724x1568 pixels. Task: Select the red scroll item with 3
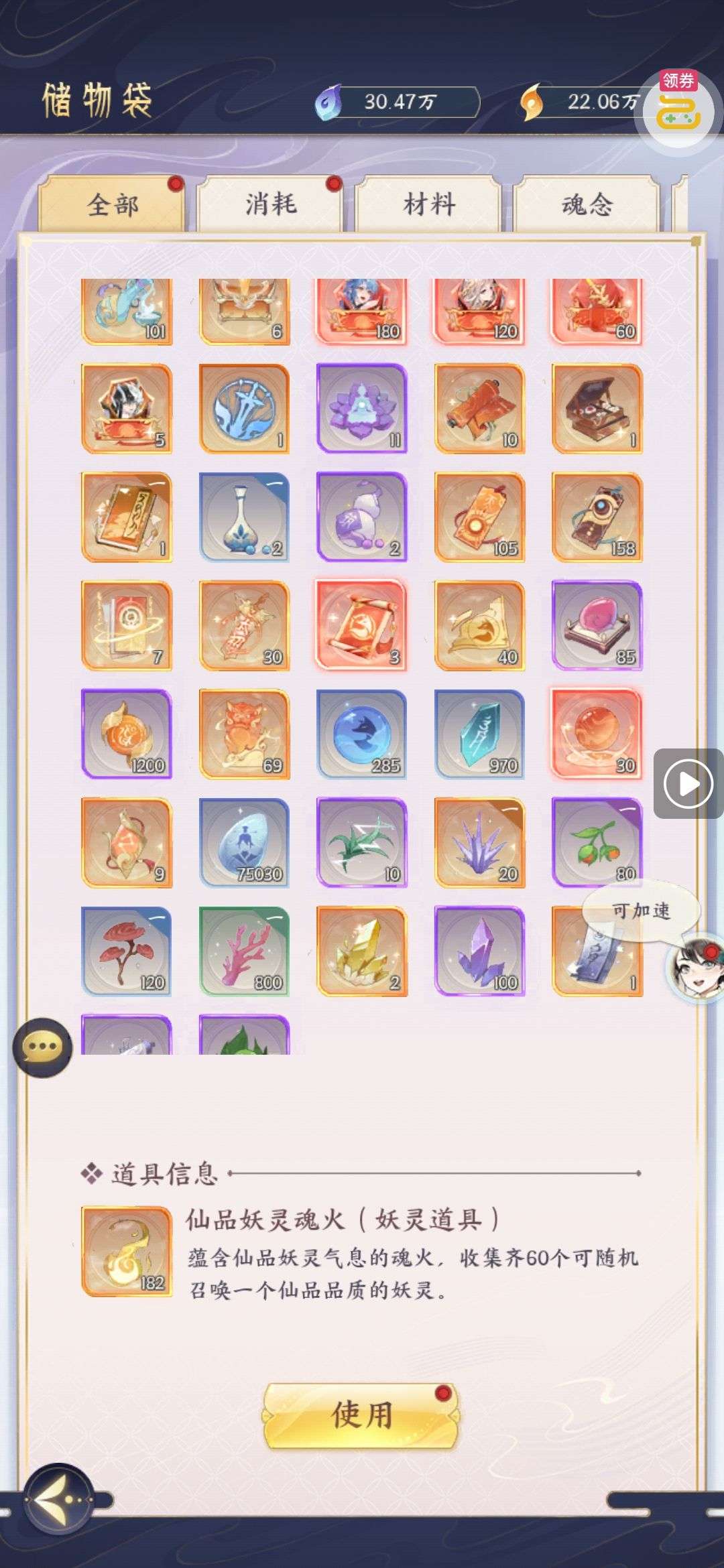362,625
